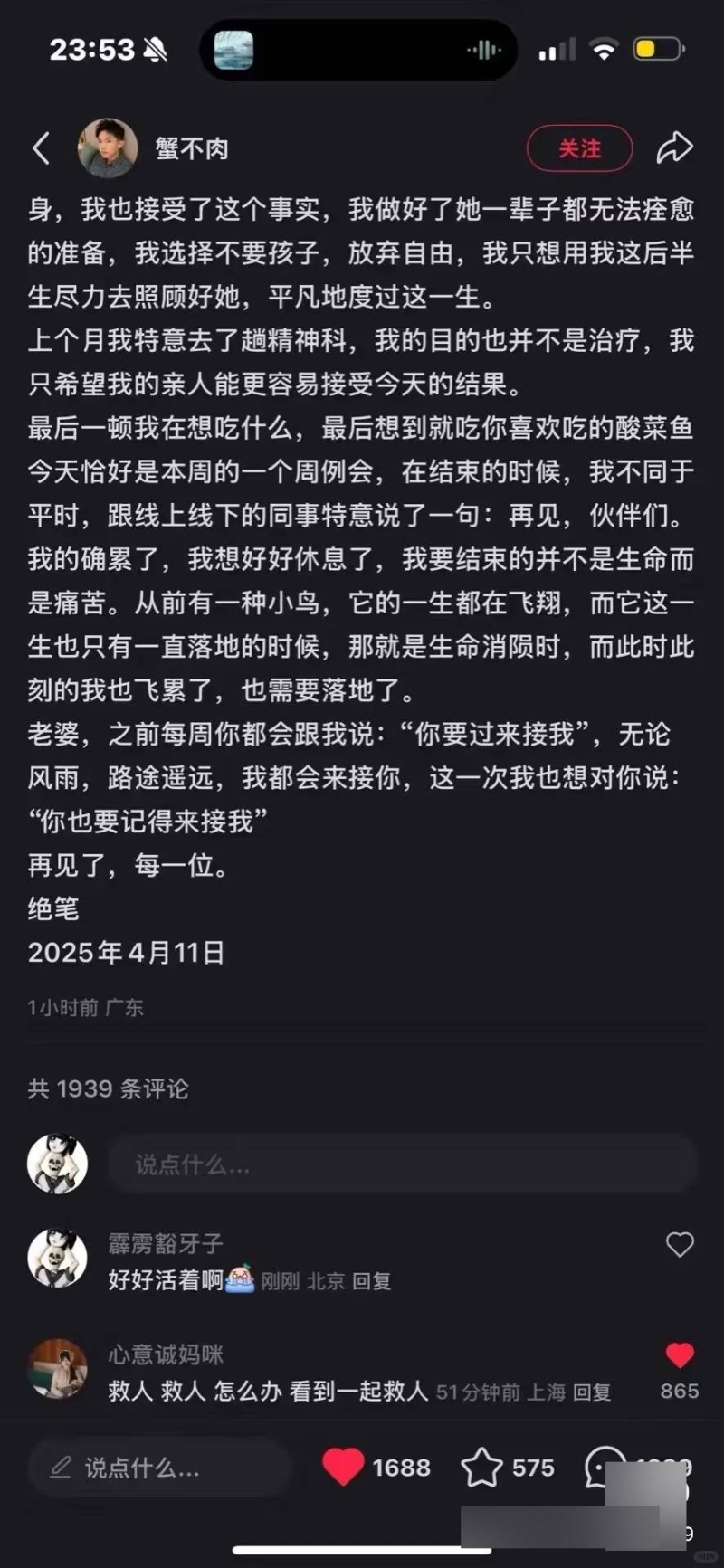This screenshot has height=1568, width=724.
Task: Unlike the red heart on 心意诚妈咪's comment
Action: [680, 1354]
